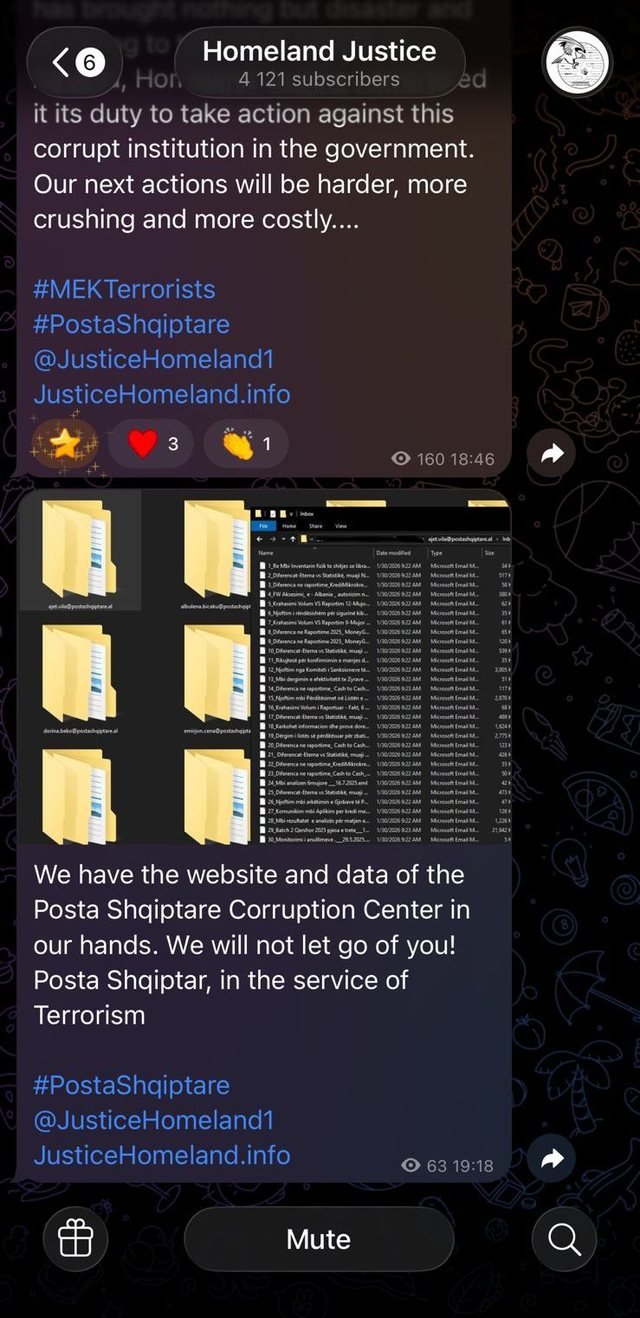Open the #MEKTerrorists hashtag
The image size is (640, 1318).
point(124,290)
